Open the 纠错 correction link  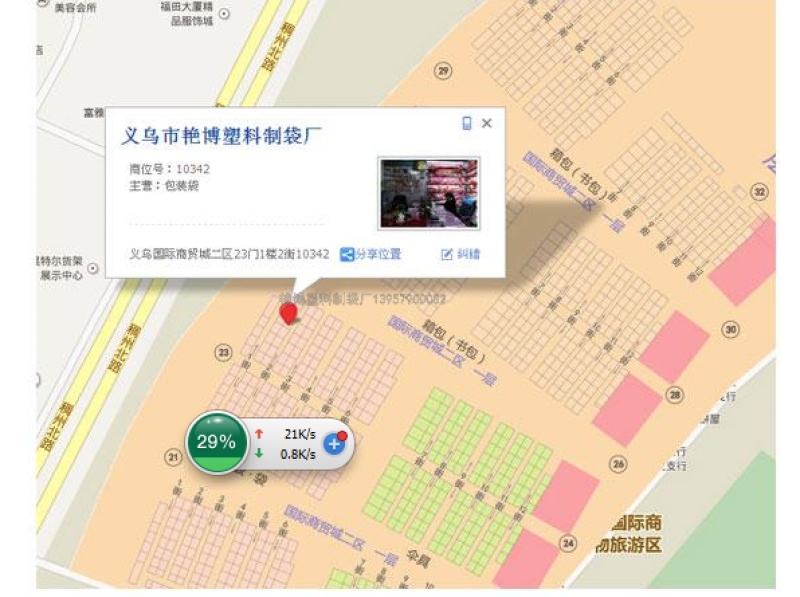click(x=460, y=254)
